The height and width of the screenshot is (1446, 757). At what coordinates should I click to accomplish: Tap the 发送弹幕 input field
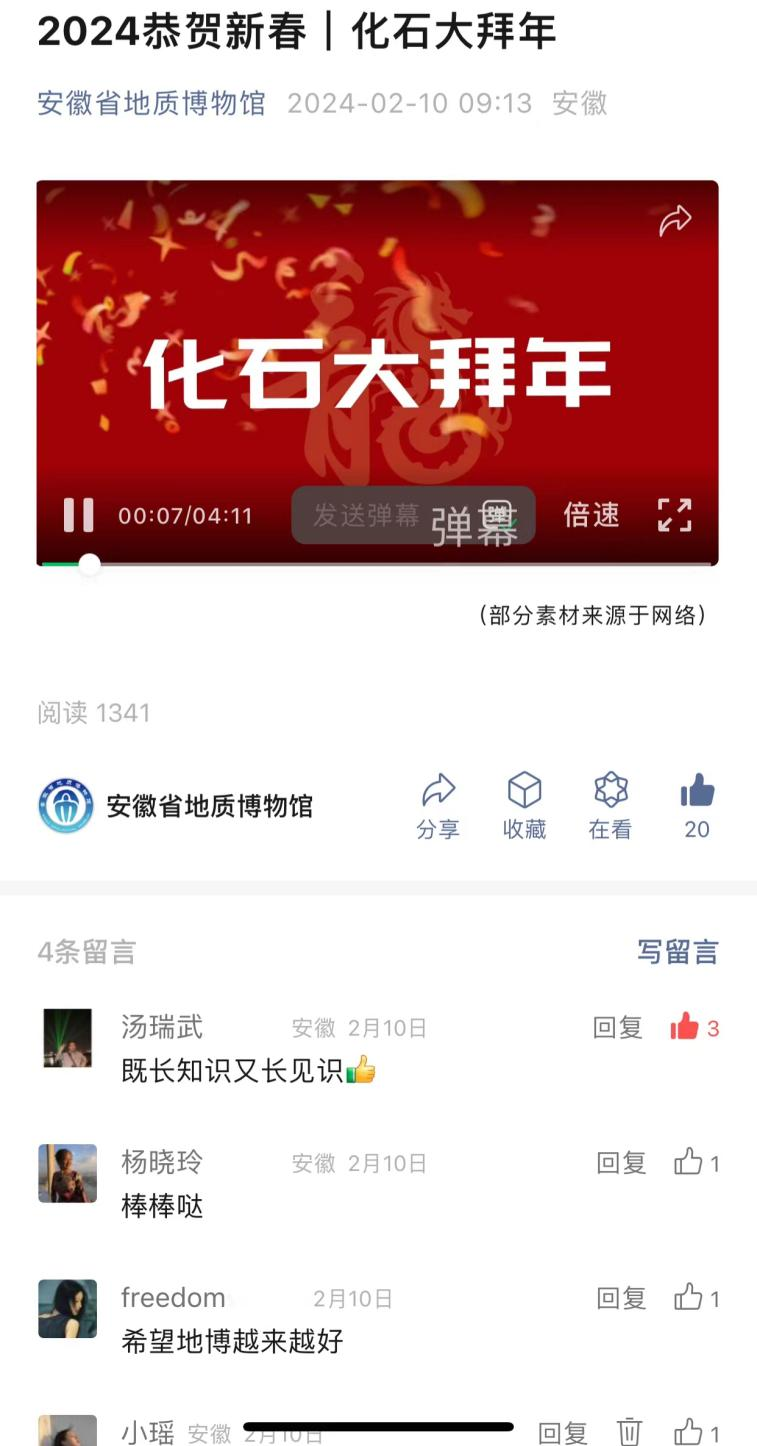pyautogui.click(x=366, y=515)
